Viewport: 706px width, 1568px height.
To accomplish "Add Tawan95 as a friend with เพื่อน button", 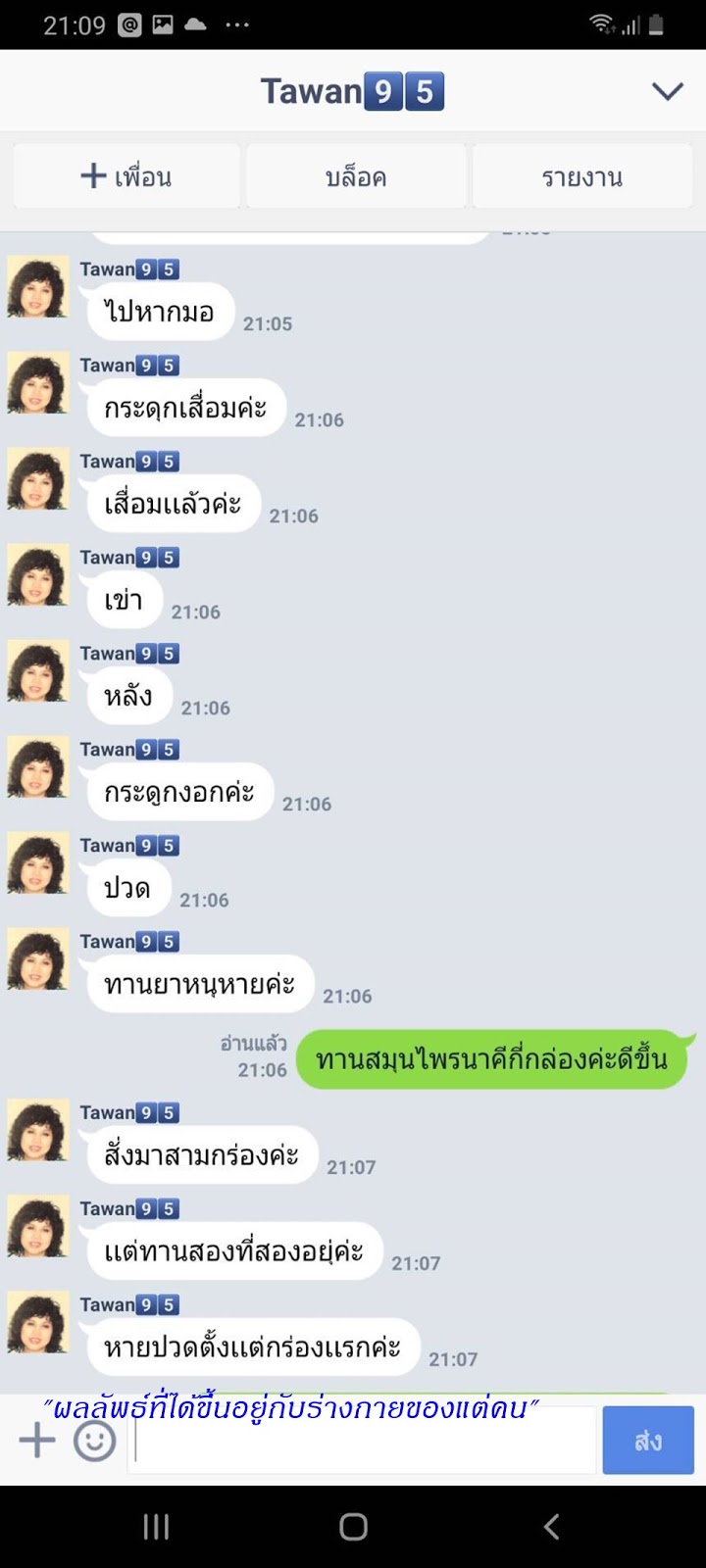I will click(126, 176).
